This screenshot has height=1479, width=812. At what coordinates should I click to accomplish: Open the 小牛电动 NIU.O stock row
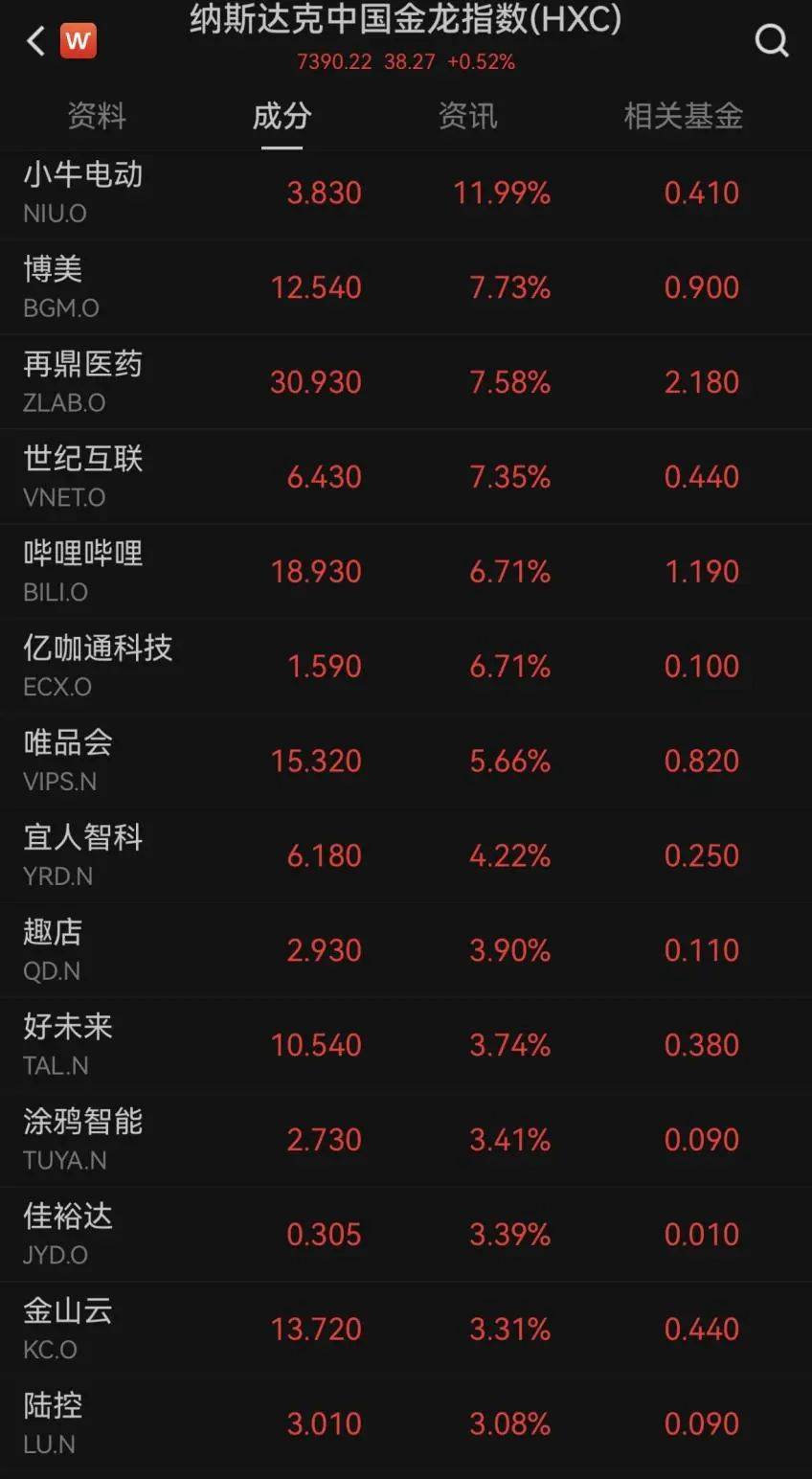406,193
